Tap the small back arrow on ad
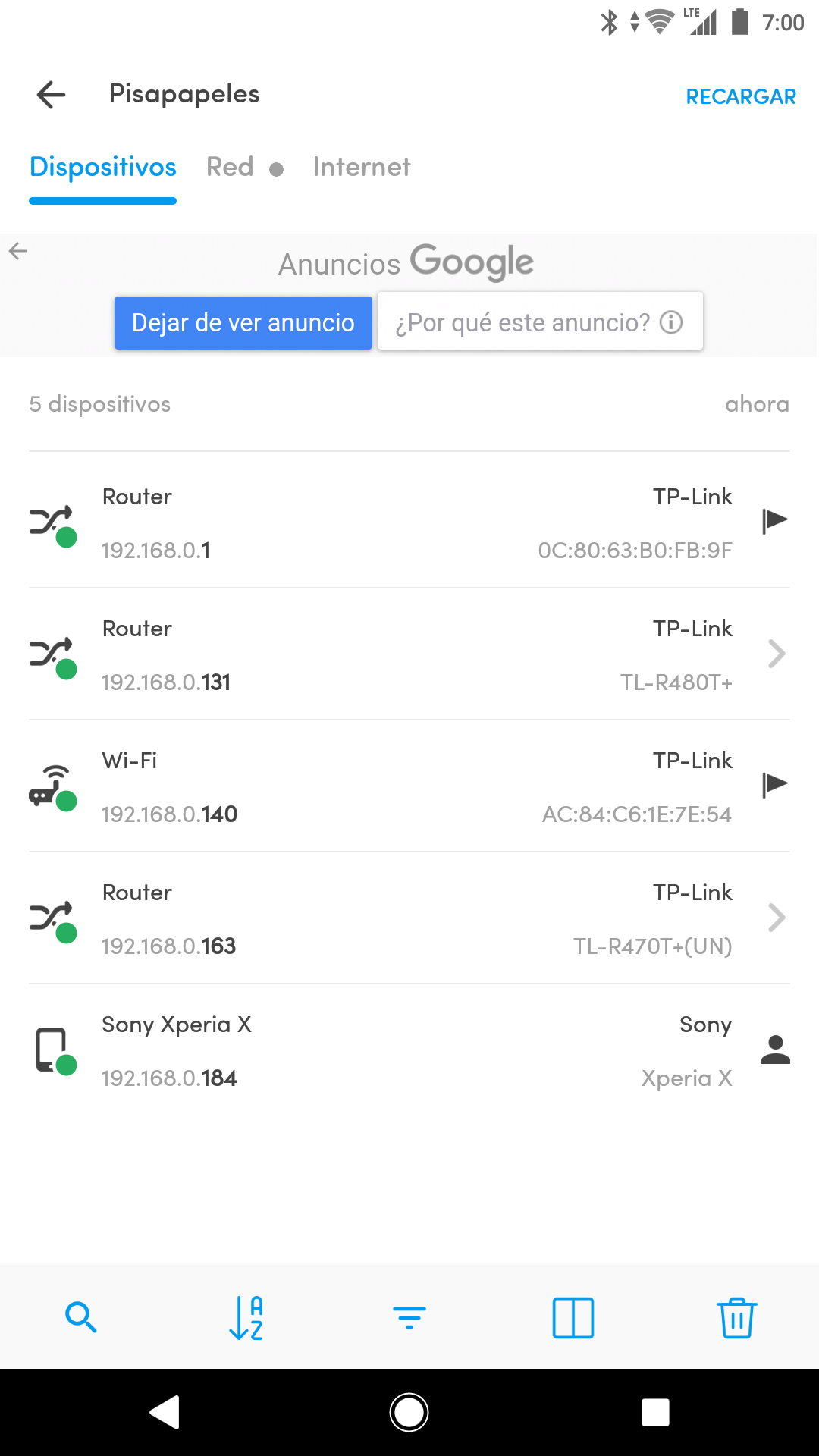 (x=17, y=251)
